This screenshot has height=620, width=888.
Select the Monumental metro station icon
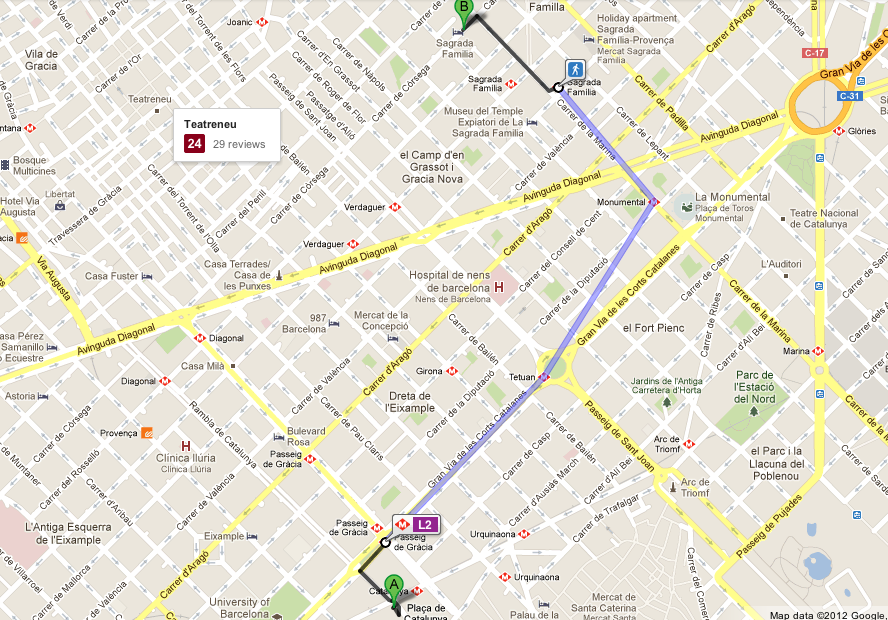[654, 202]
